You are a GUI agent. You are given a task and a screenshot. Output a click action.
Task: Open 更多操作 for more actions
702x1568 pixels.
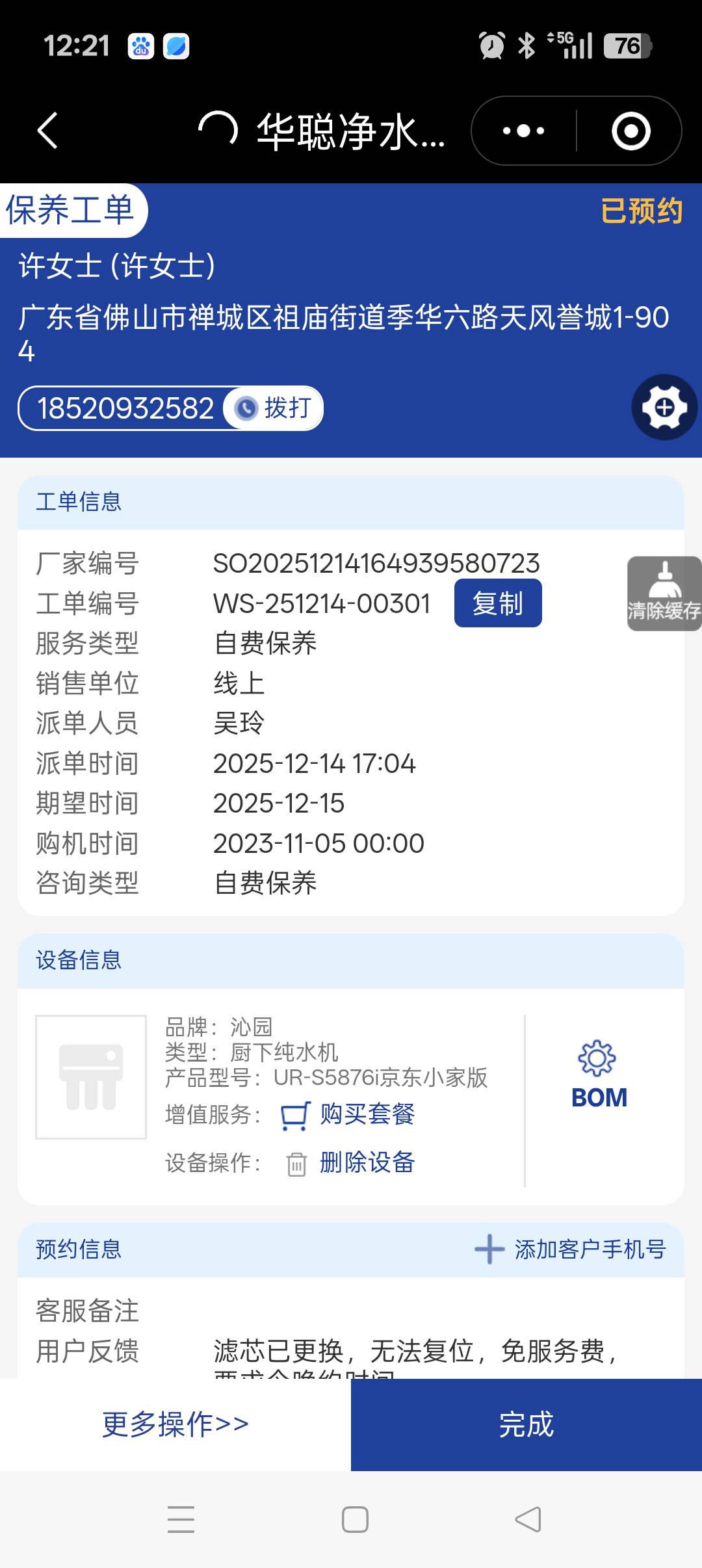[x=175, y=1424]
